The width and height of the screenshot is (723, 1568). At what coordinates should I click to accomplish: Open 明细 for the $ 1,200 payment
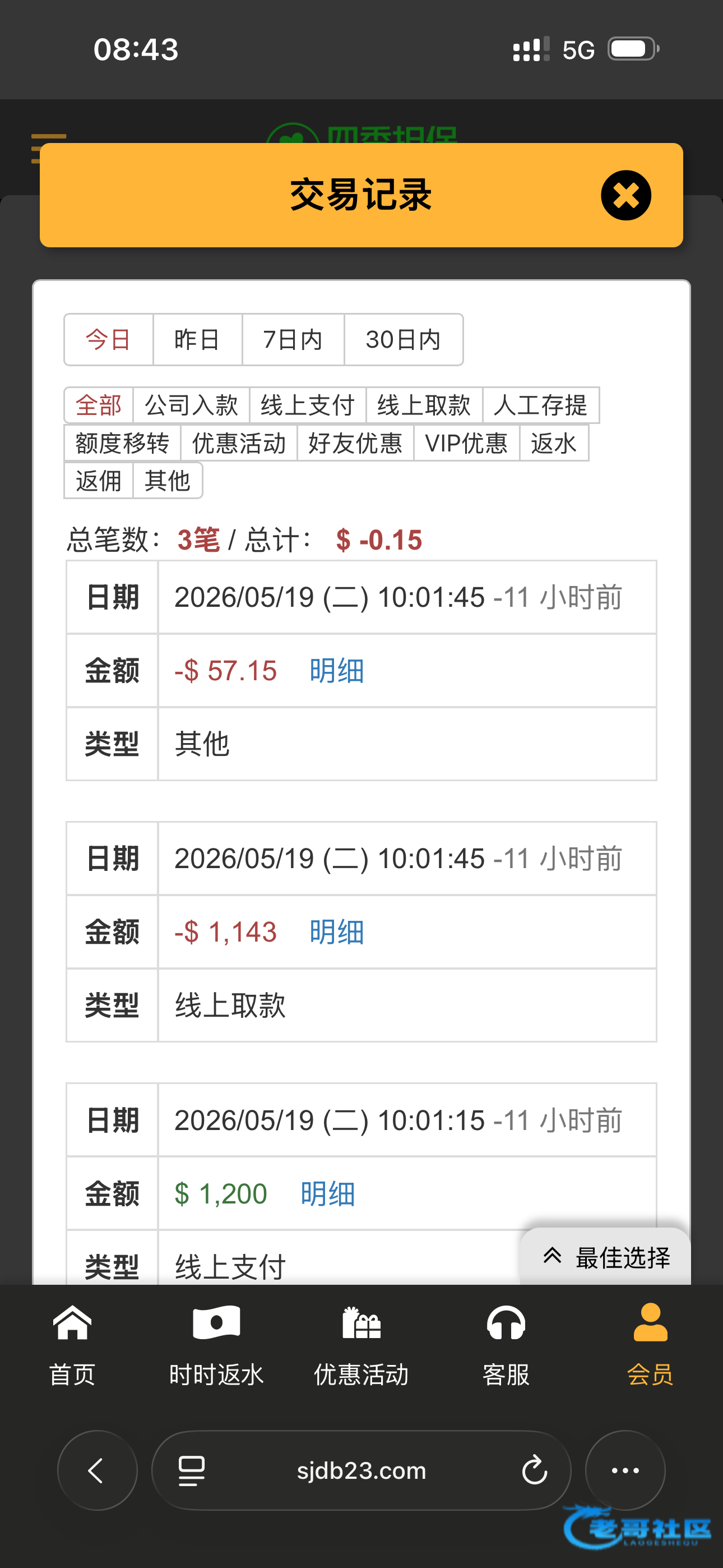(x=327, y=1193)
